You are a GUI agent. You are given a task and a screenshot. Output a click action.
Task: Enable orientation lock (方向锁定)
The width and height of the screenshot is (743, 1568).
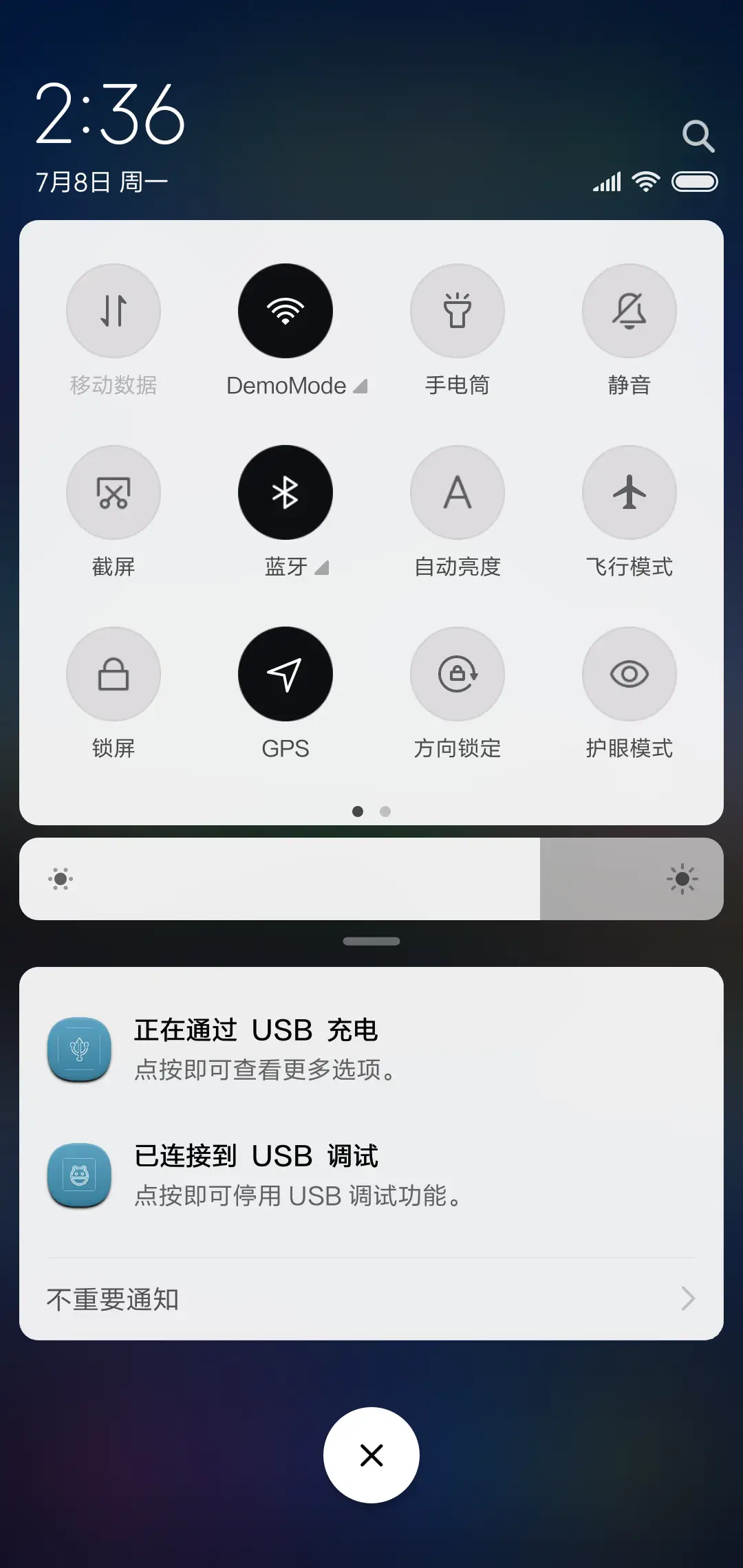click(x=457, y=674)
